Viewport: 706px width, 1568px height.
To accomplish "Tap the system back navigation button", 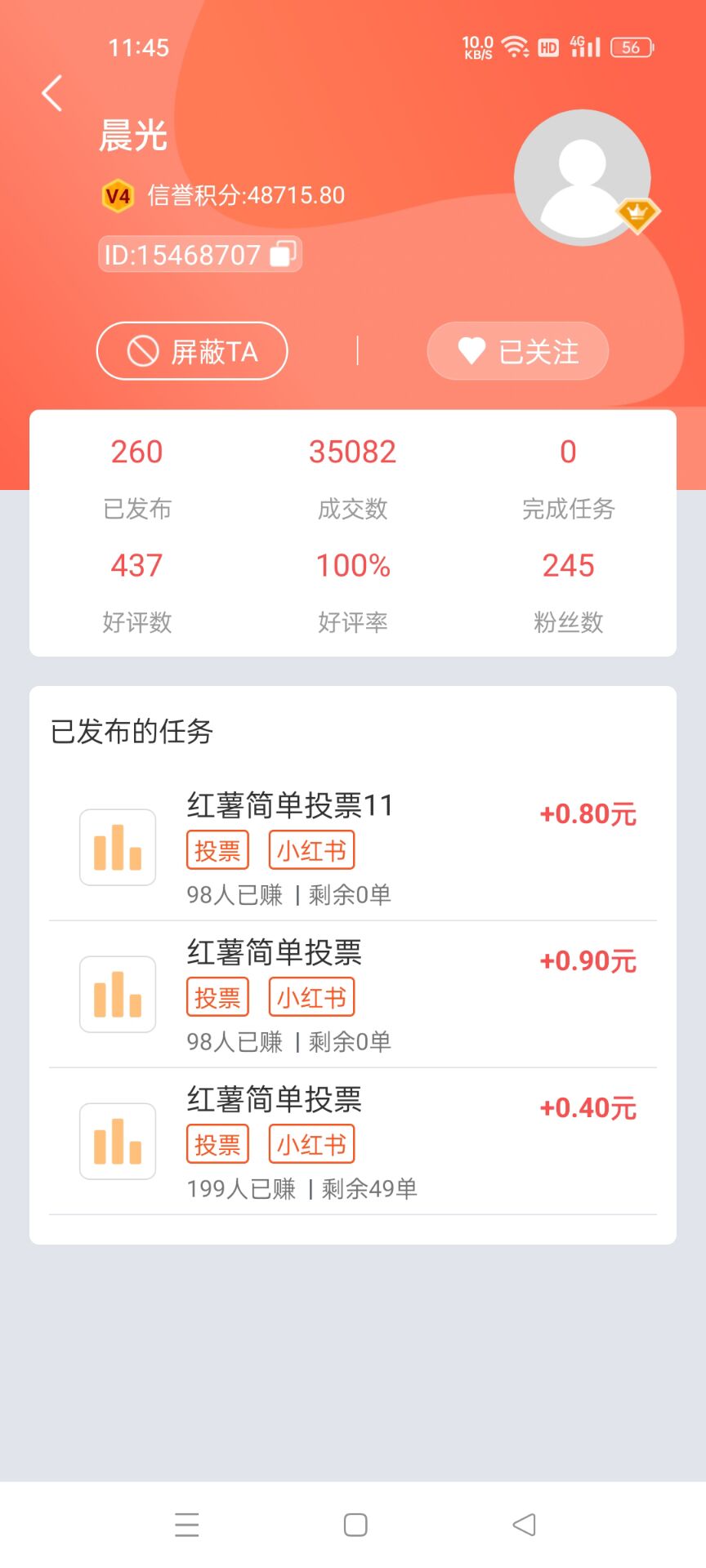I will tap(524, 1525).
